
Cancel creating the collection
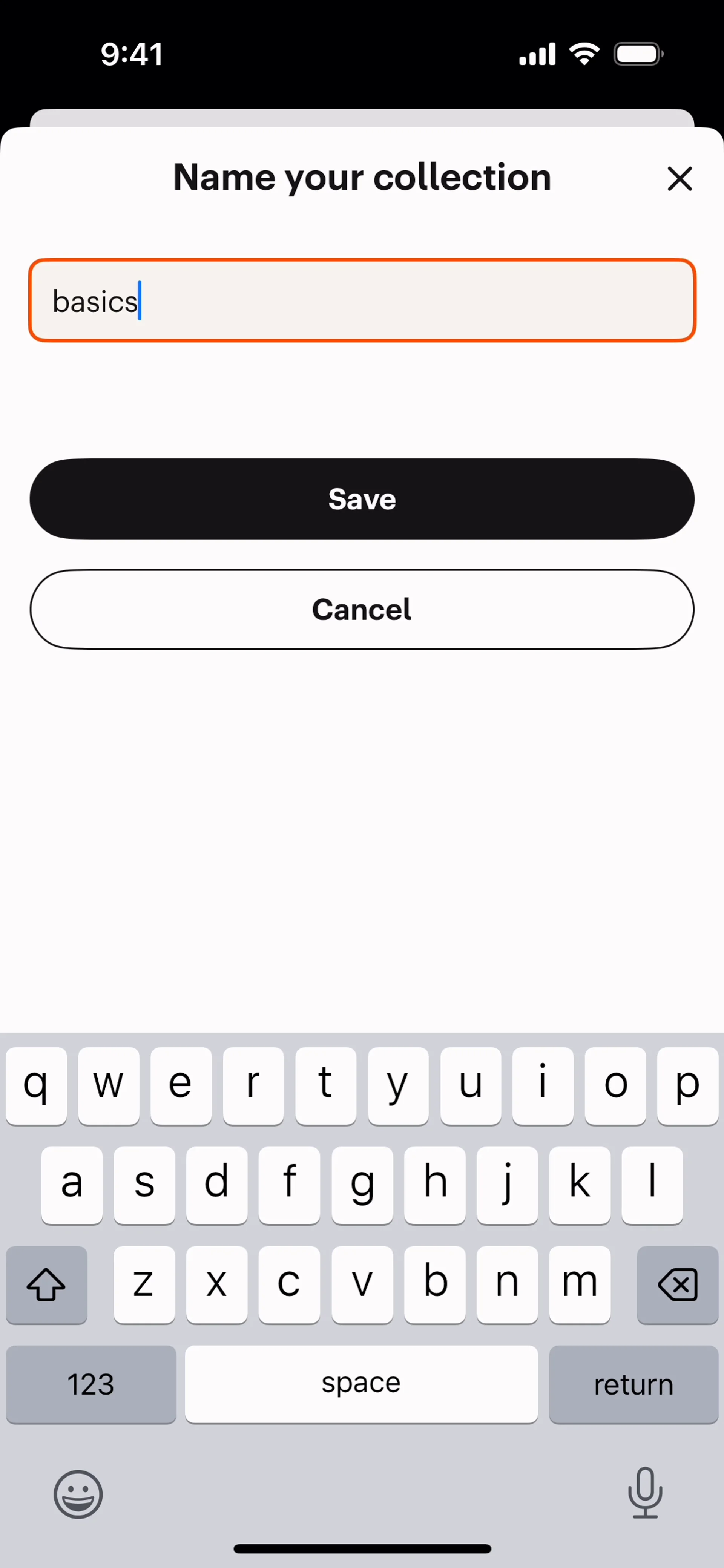[x=362, y=609]
